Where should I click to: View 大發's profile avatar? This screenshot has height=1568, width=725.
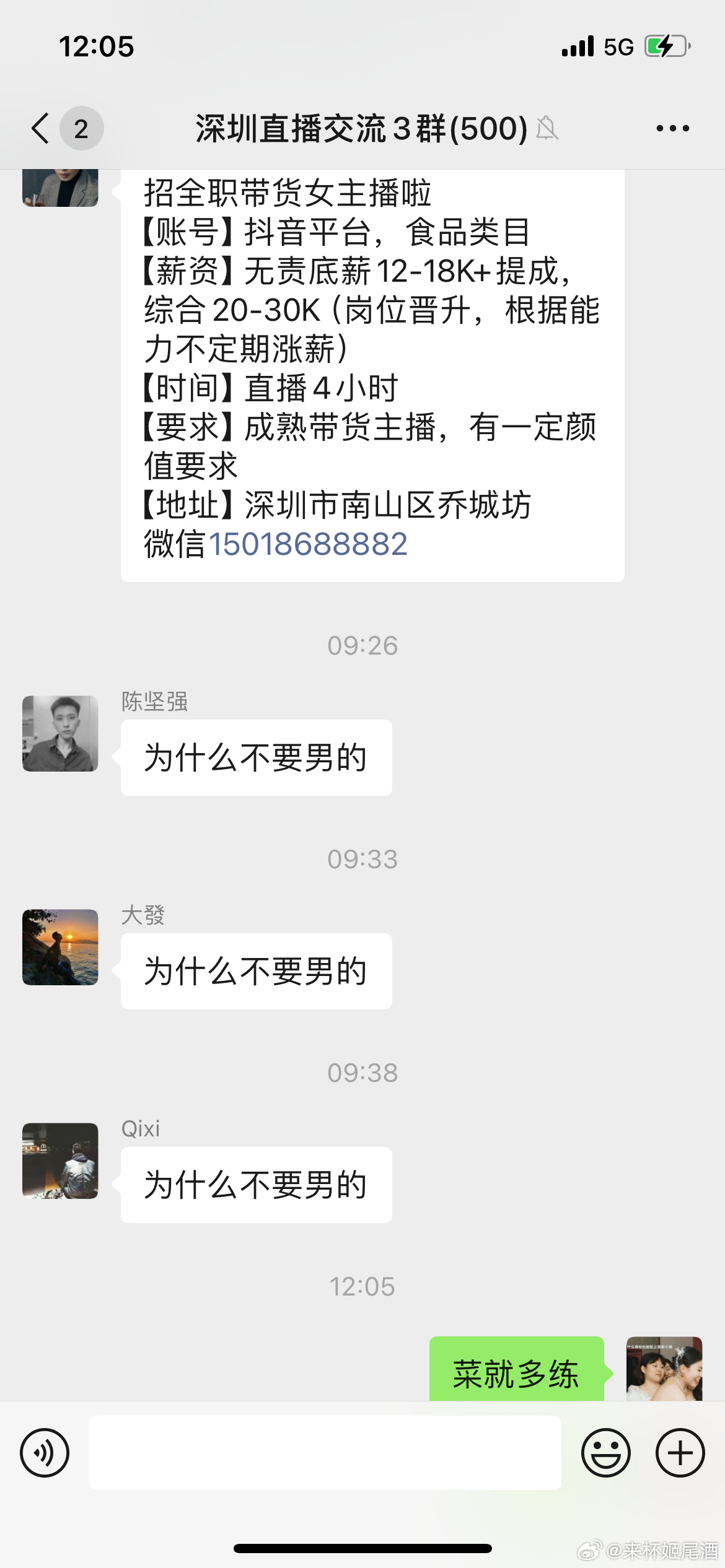point(60,947)
